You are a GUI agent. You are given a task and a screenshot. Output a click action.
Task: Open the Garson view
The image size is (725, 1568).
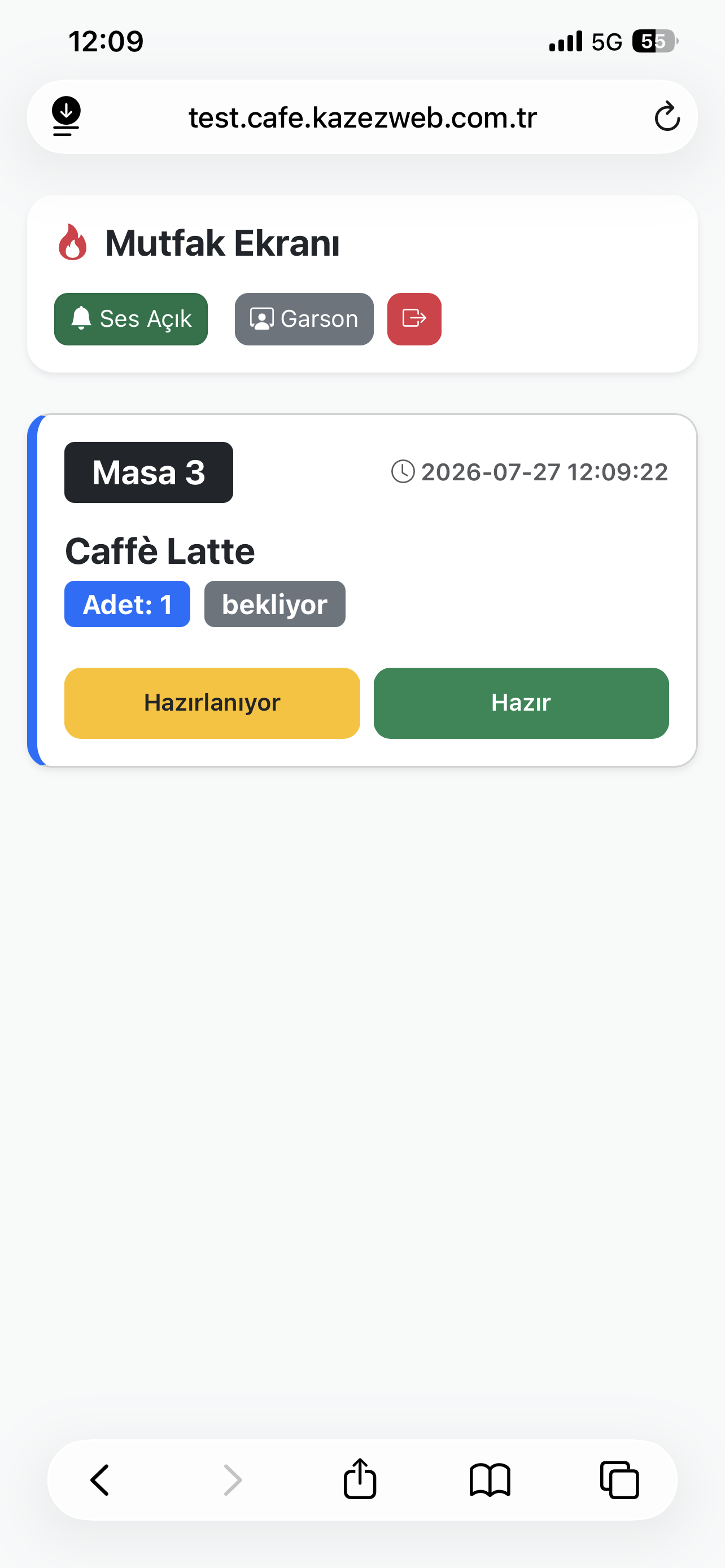(304, 319)
